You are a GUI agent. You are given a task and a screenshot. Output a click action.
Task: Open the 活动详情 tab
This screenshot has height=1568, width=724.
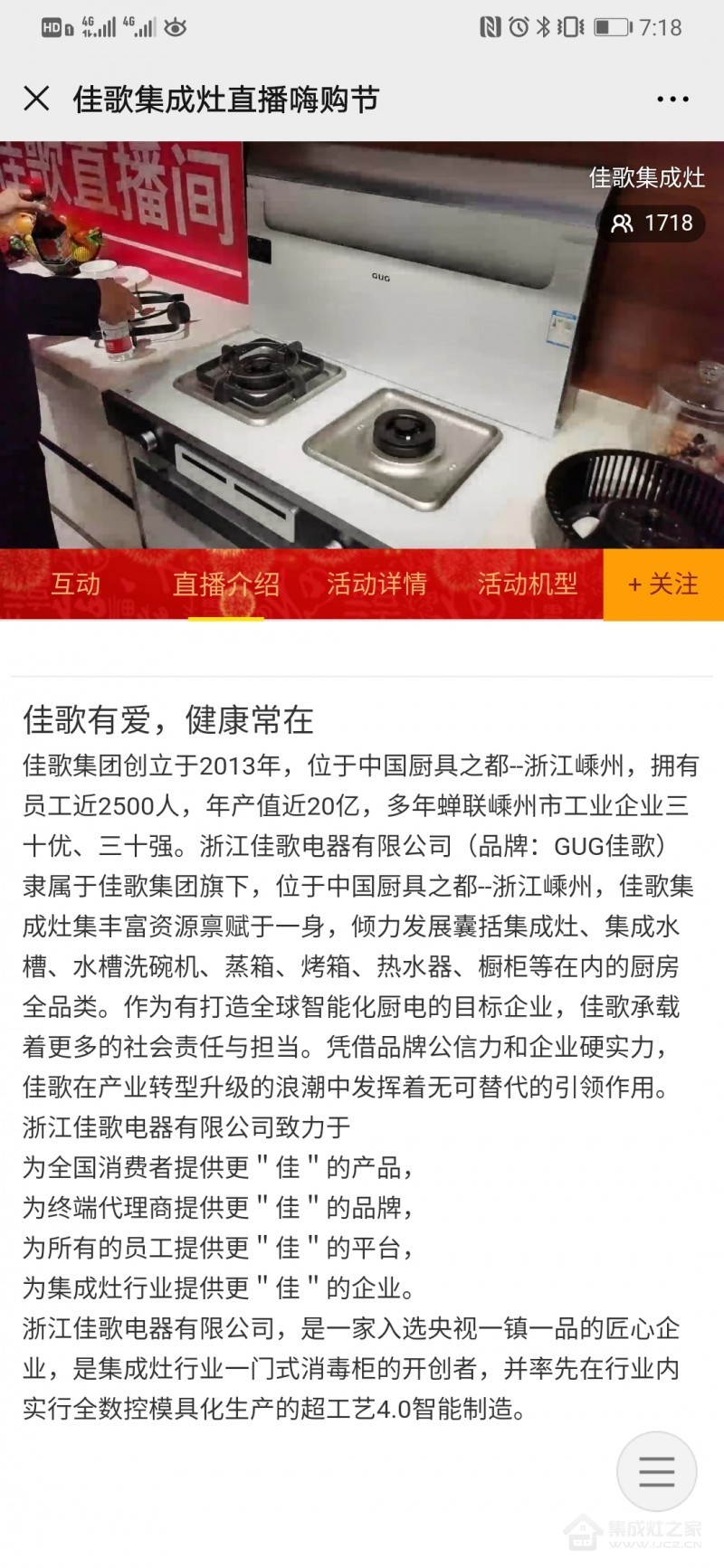tap(376, 584)
